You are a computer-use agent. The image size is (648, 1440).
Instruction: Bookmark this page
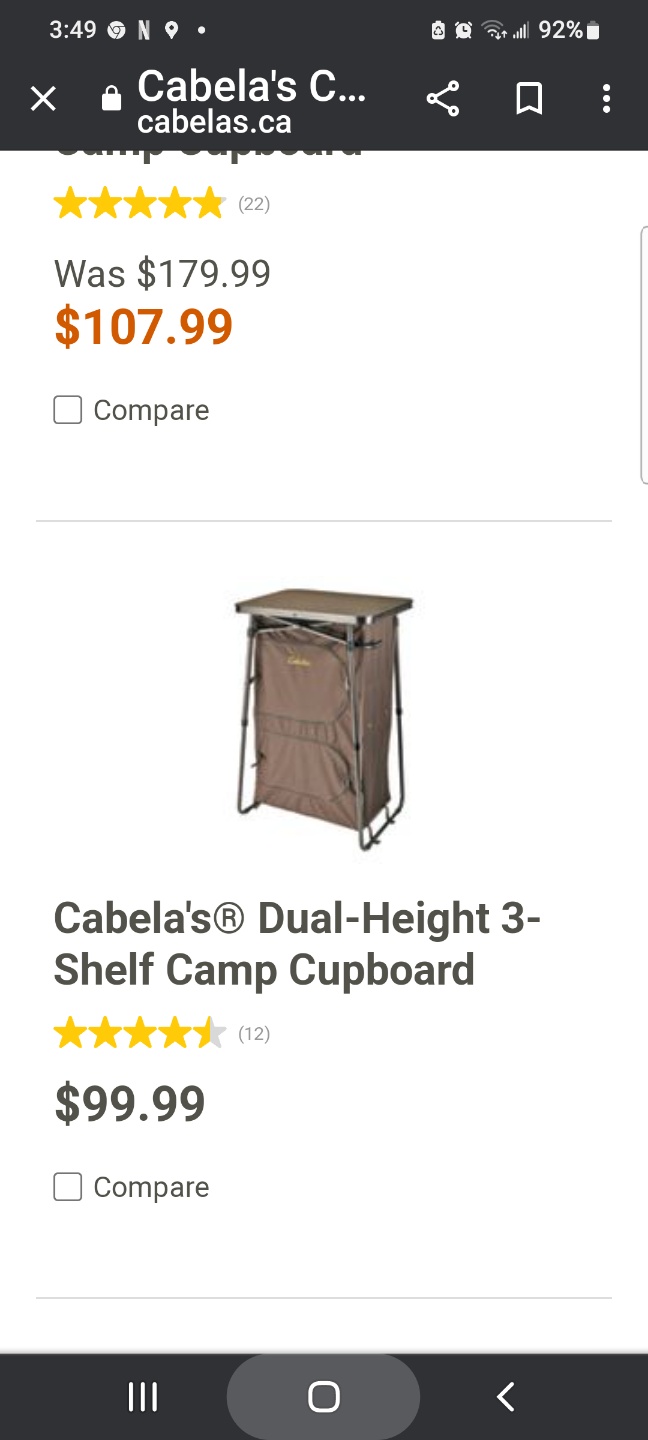(529, 98)
